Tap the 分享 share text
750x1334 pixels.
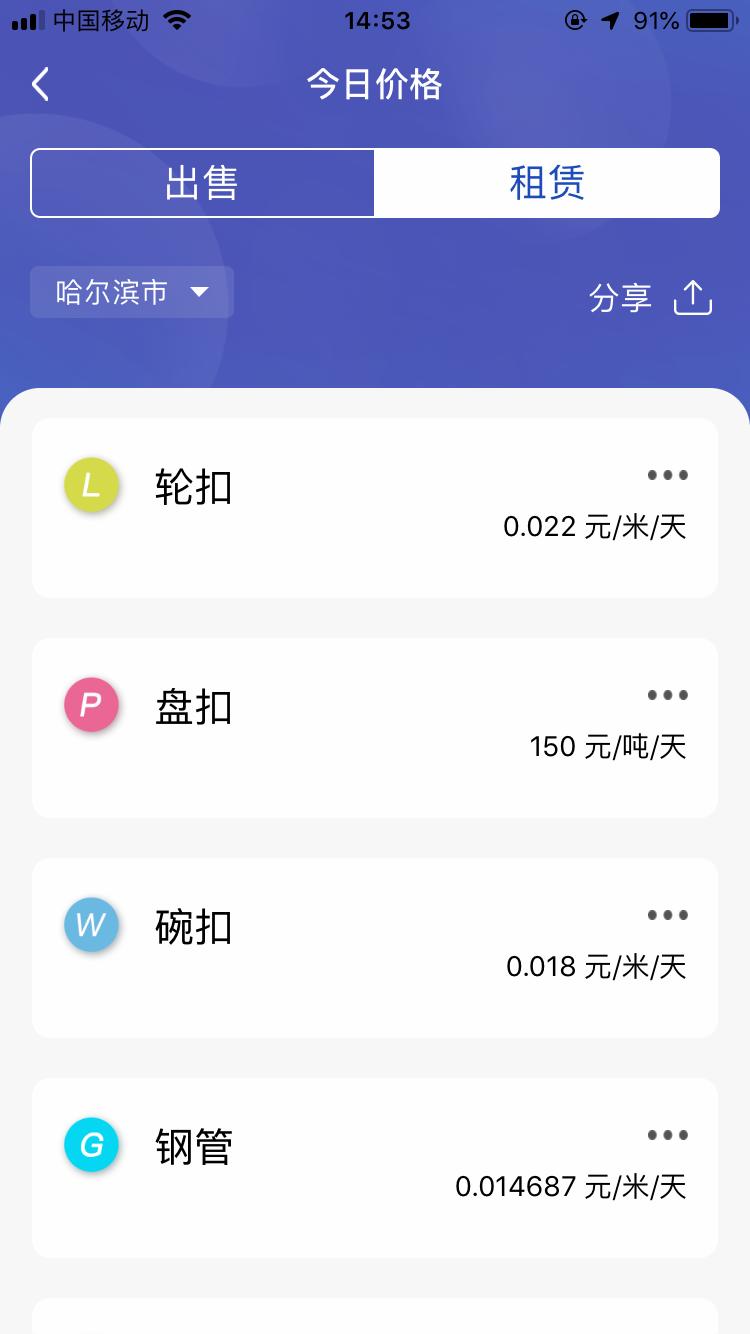click(x=621, y=297)
